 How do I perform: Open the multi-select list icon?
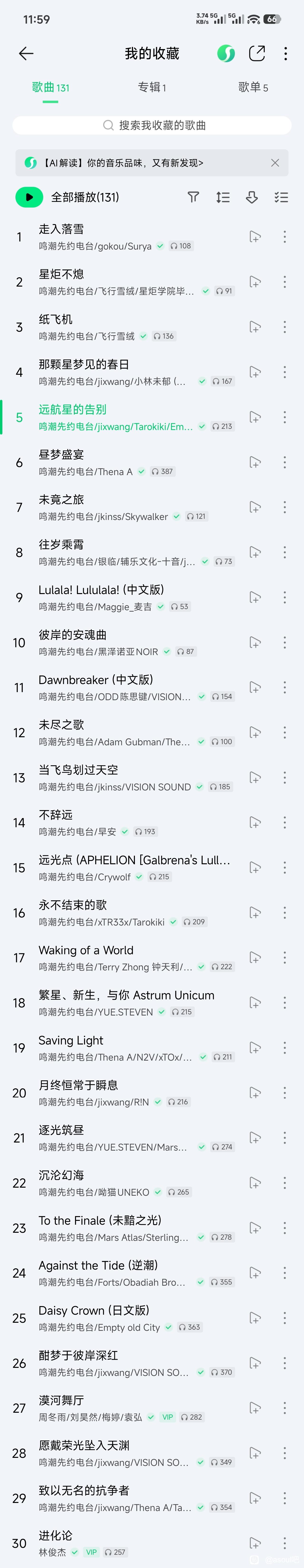tap(281, 197)
